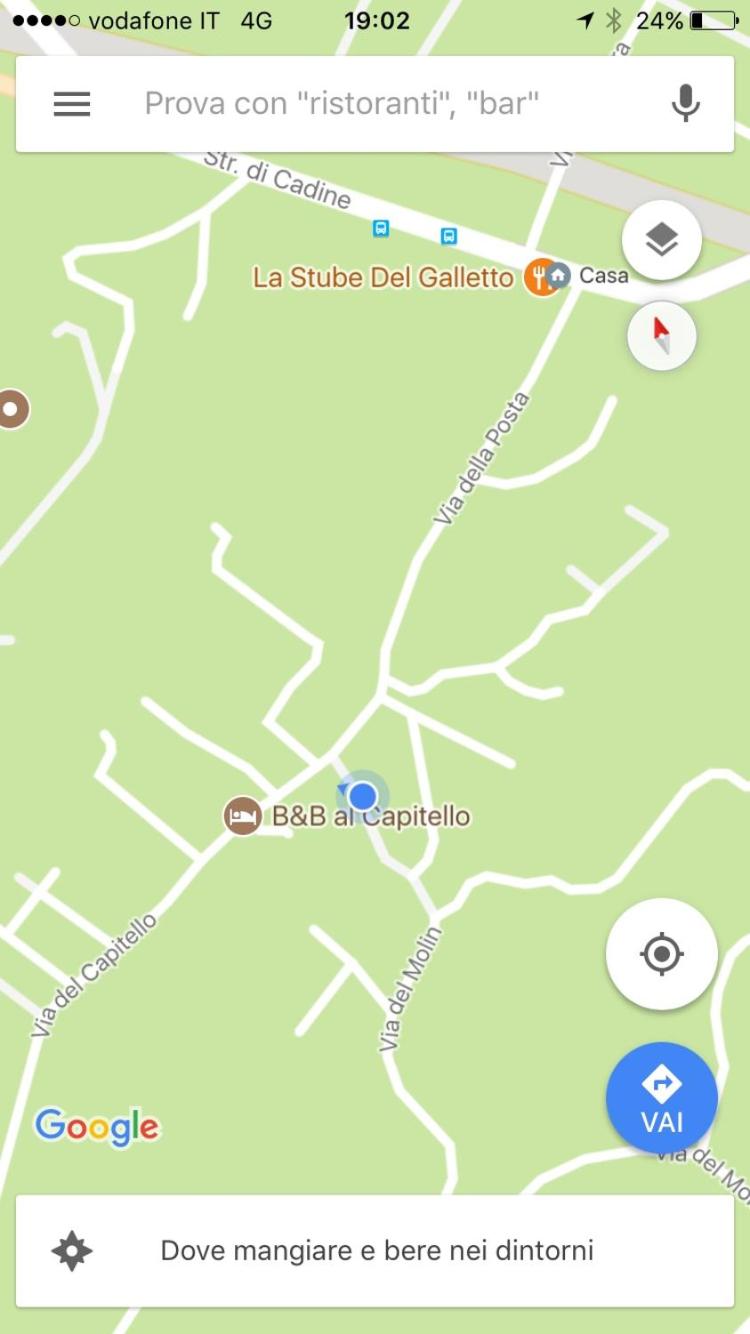
Task: Select the B&B al Capitello place marker
Action: [x=242, y=816]
